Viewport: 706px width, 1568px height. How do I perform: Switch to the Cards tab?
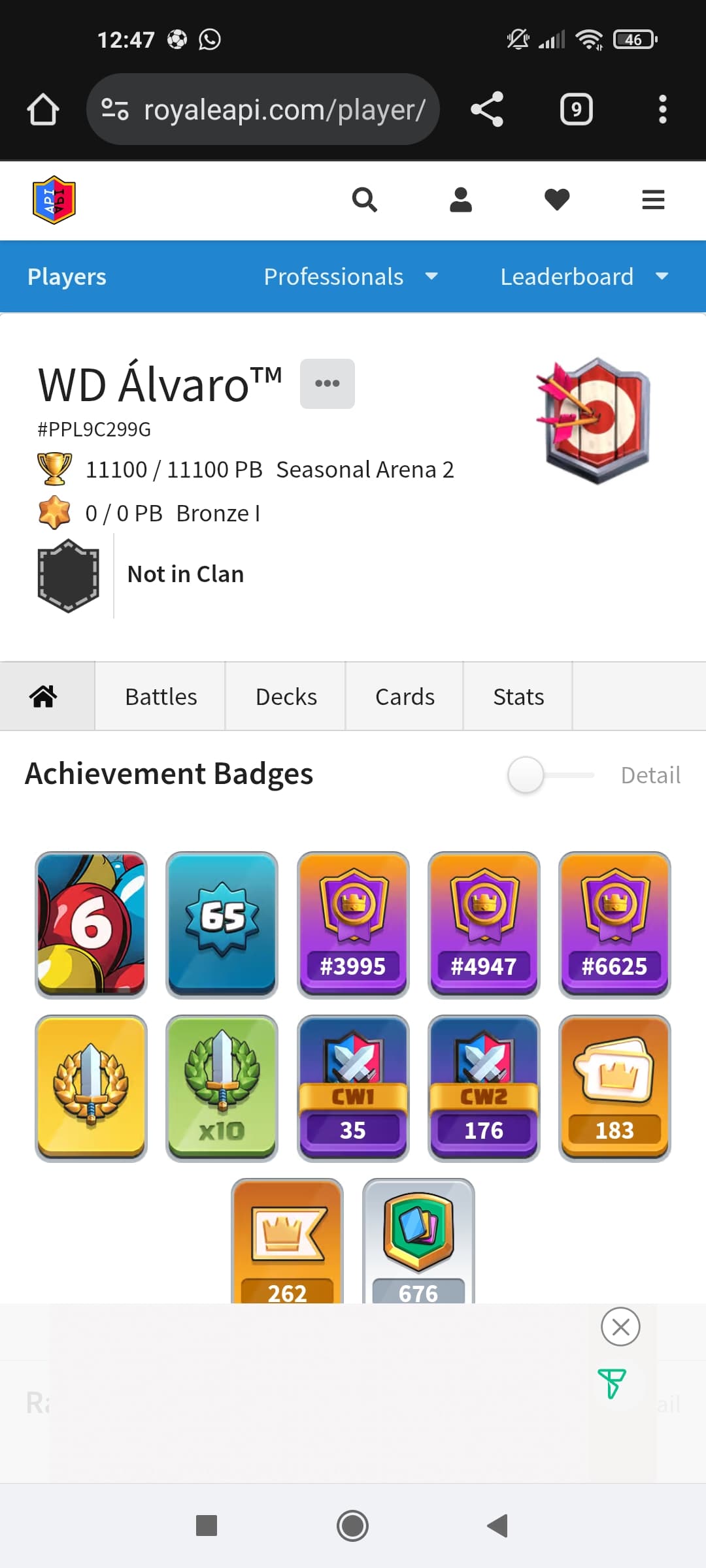[x=405, y=696]
